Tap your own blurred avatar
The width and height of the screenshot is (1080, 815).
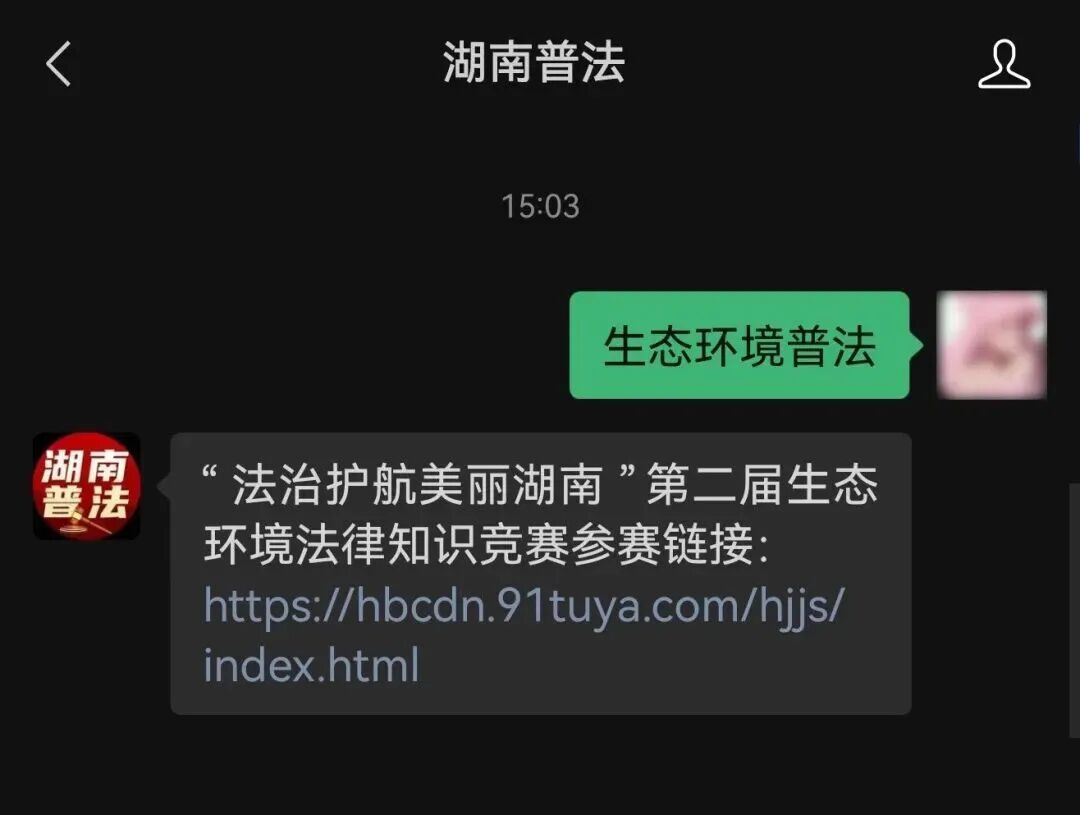coord(991,345)
